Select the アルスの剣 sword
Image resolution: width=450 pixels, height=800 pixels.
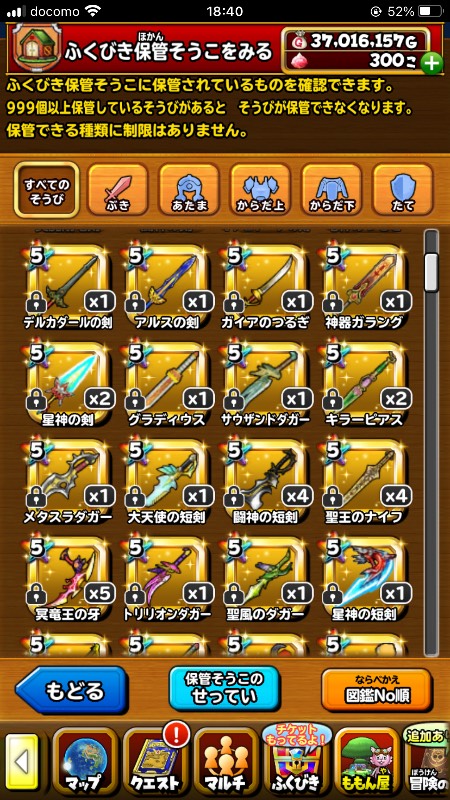[x=167, y=287]
